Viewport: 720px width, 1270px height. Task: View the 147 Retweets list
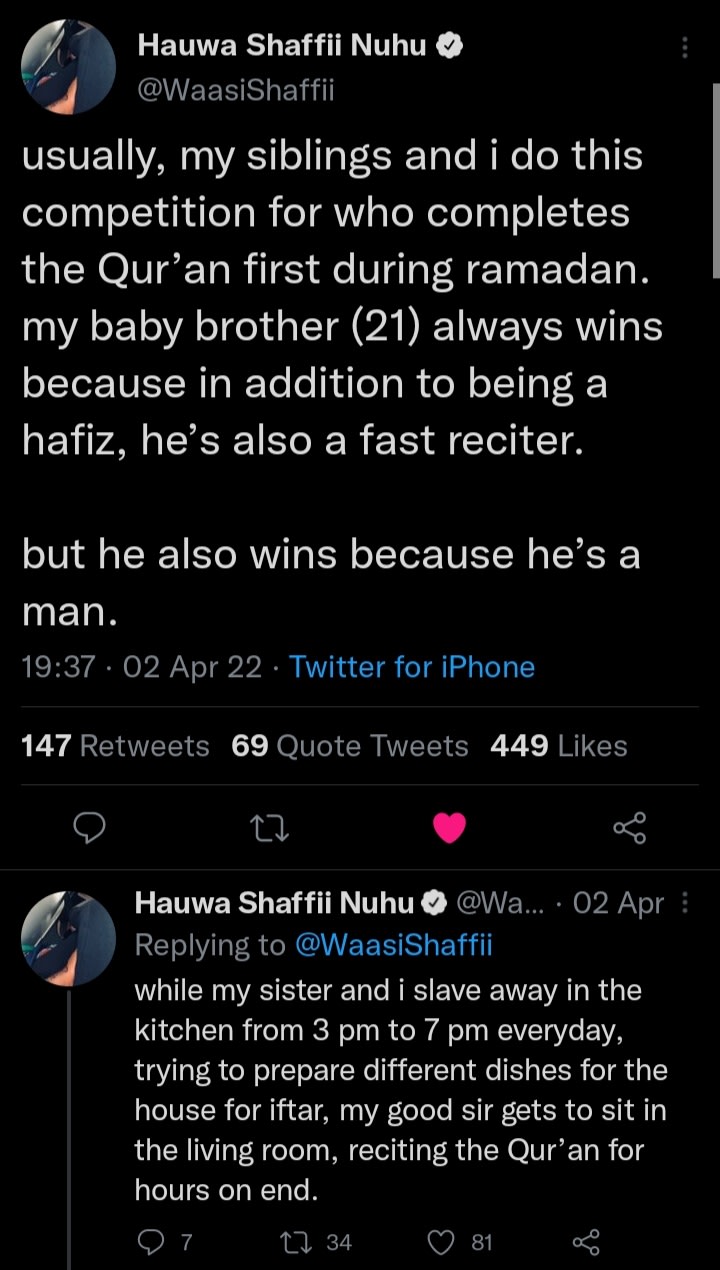(115, 746)
